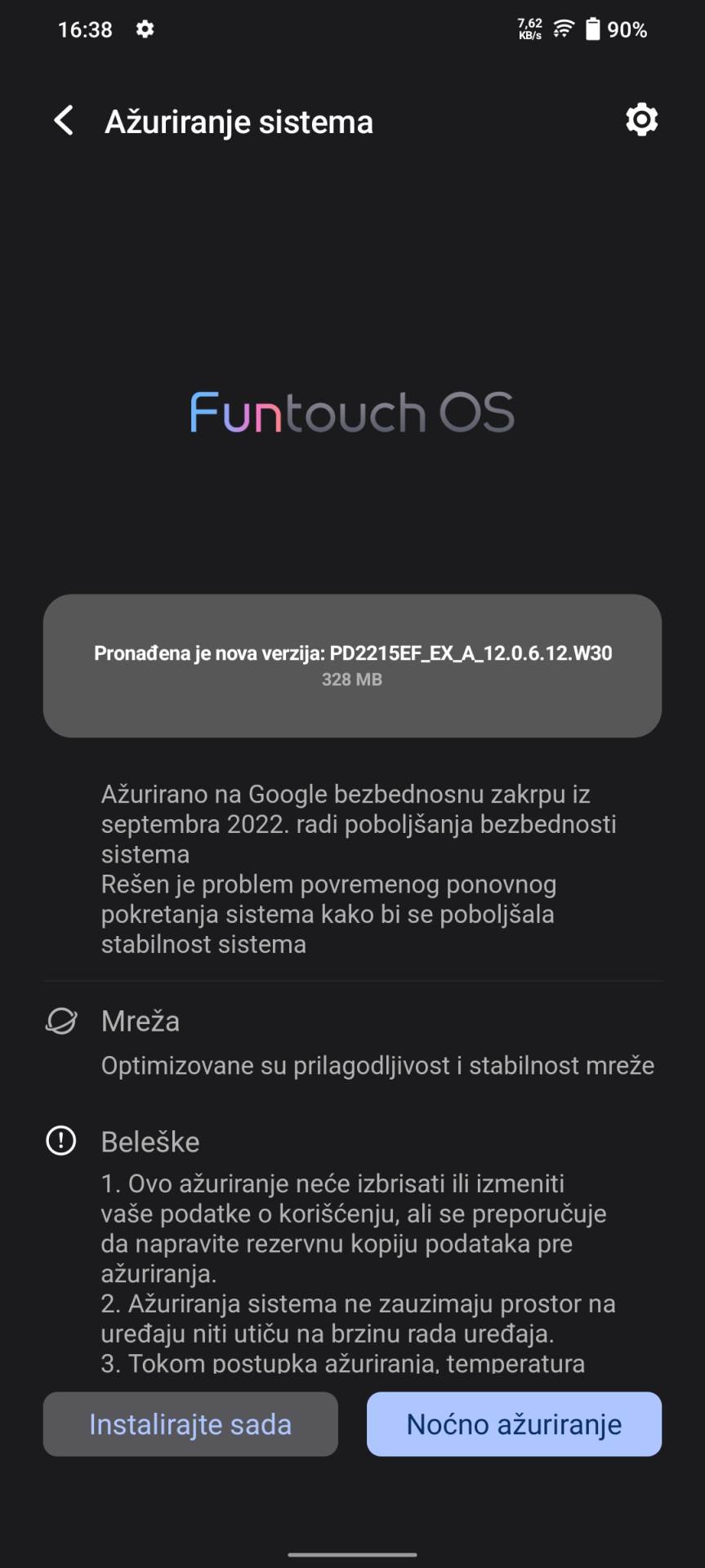Click the Funtouch OS logo
Image resolution: width=705 pixels, height=1568 pixels.
coord(351,413)
